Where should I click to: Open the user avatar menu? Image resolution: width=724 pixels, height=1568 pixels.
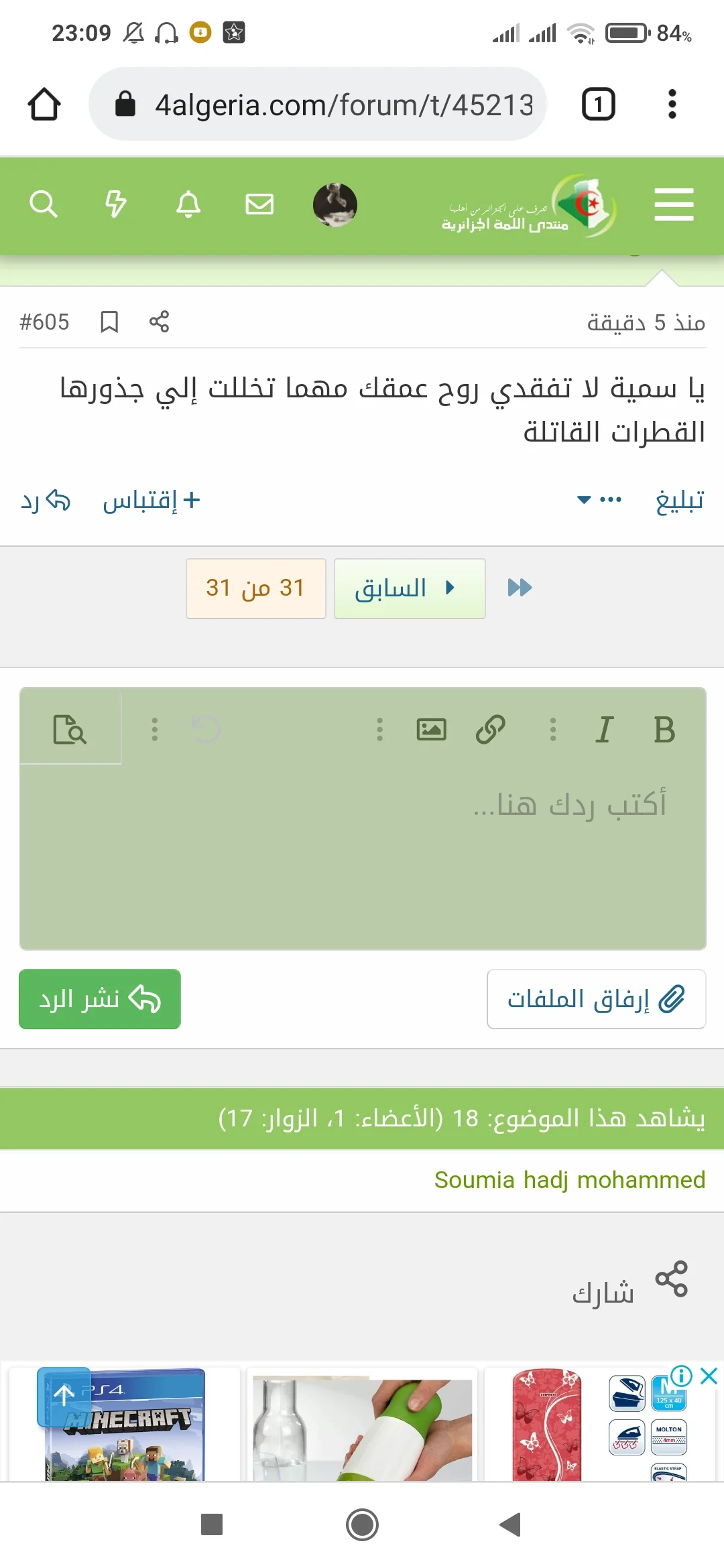point(335,205)
